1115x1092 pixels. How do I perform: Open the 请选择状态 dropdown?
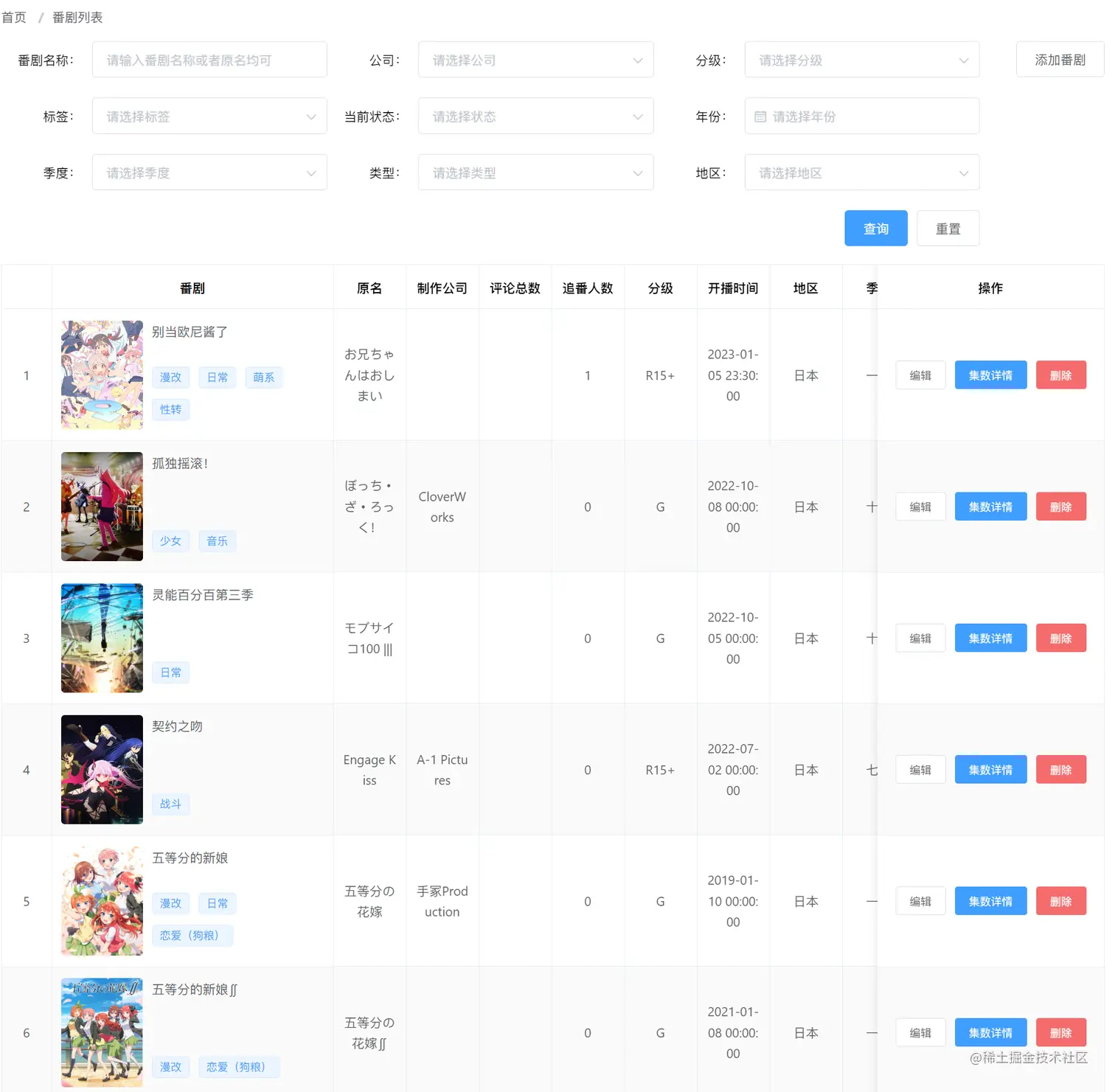click(x=535, y=116)
